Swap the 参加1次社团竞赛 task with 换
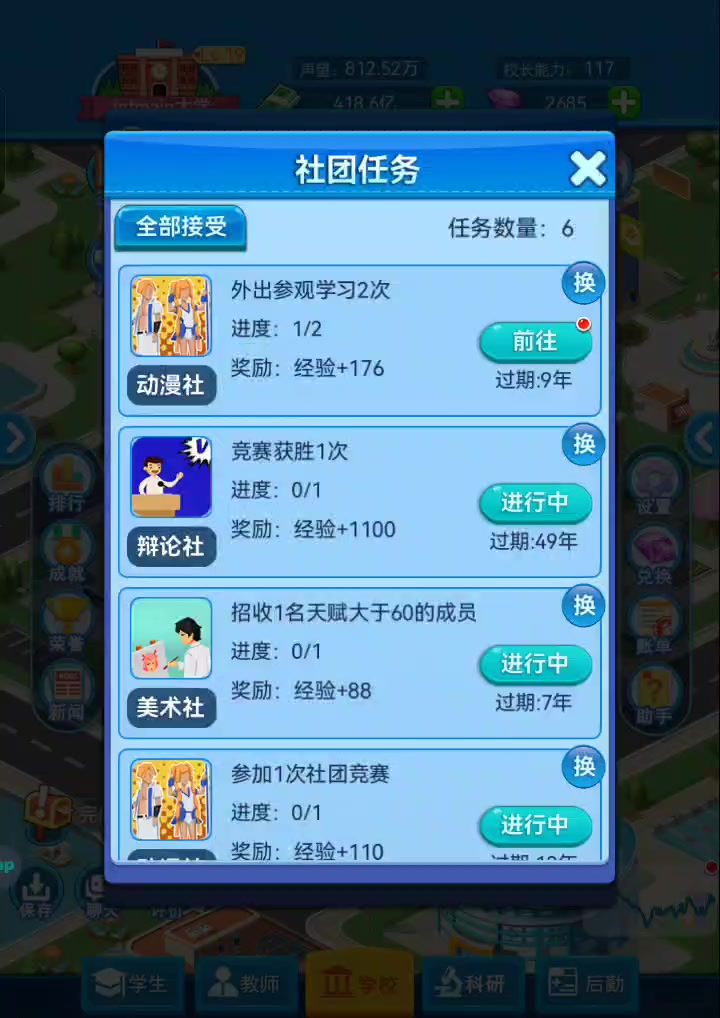Image resolution: width=720 pixels, height=1018 pixels. [x=583, y=767]
